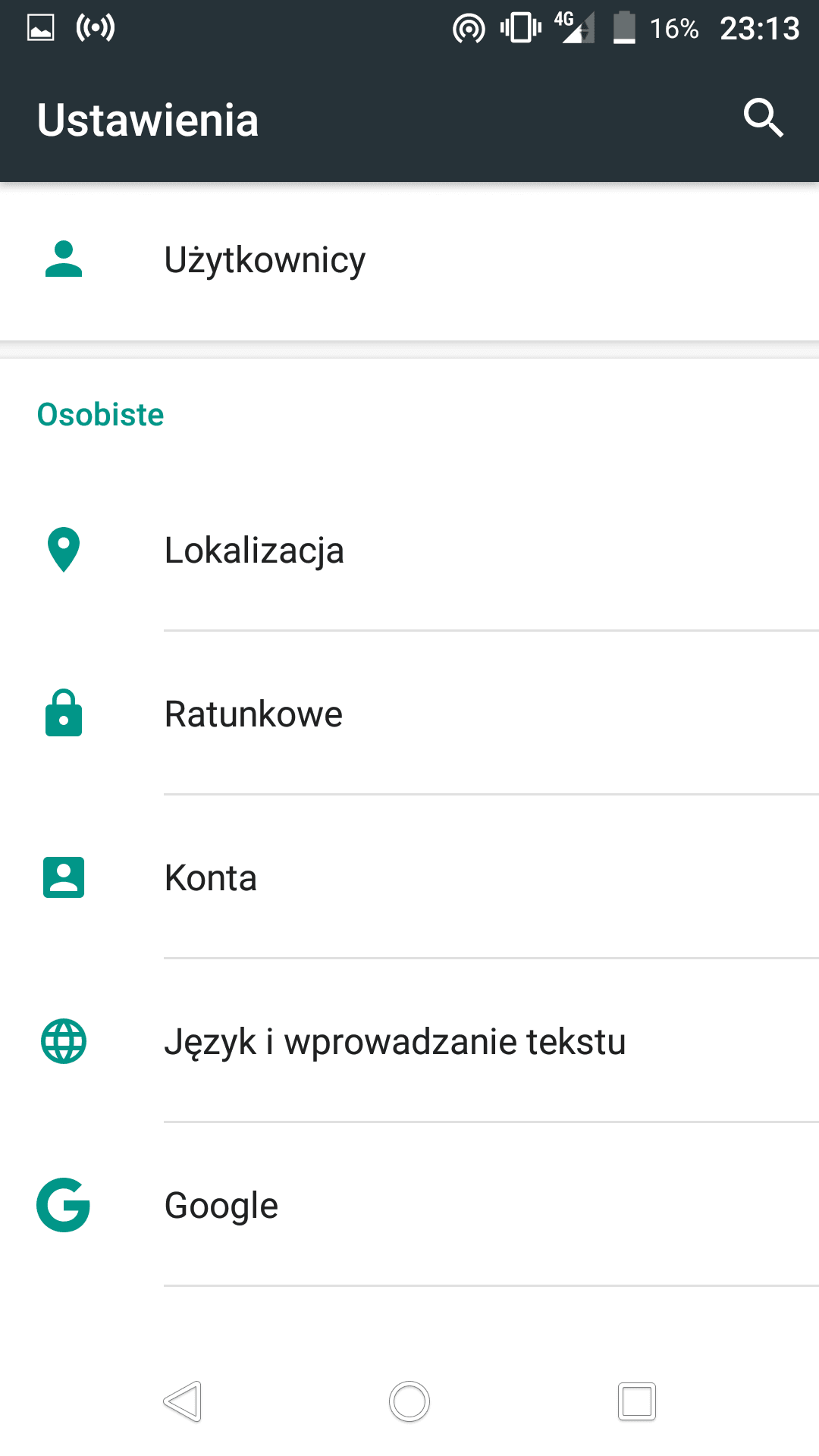819x1456 pixels.
Task: Open Język i wprowadzanie tekstu
Action: point(409,1041)
